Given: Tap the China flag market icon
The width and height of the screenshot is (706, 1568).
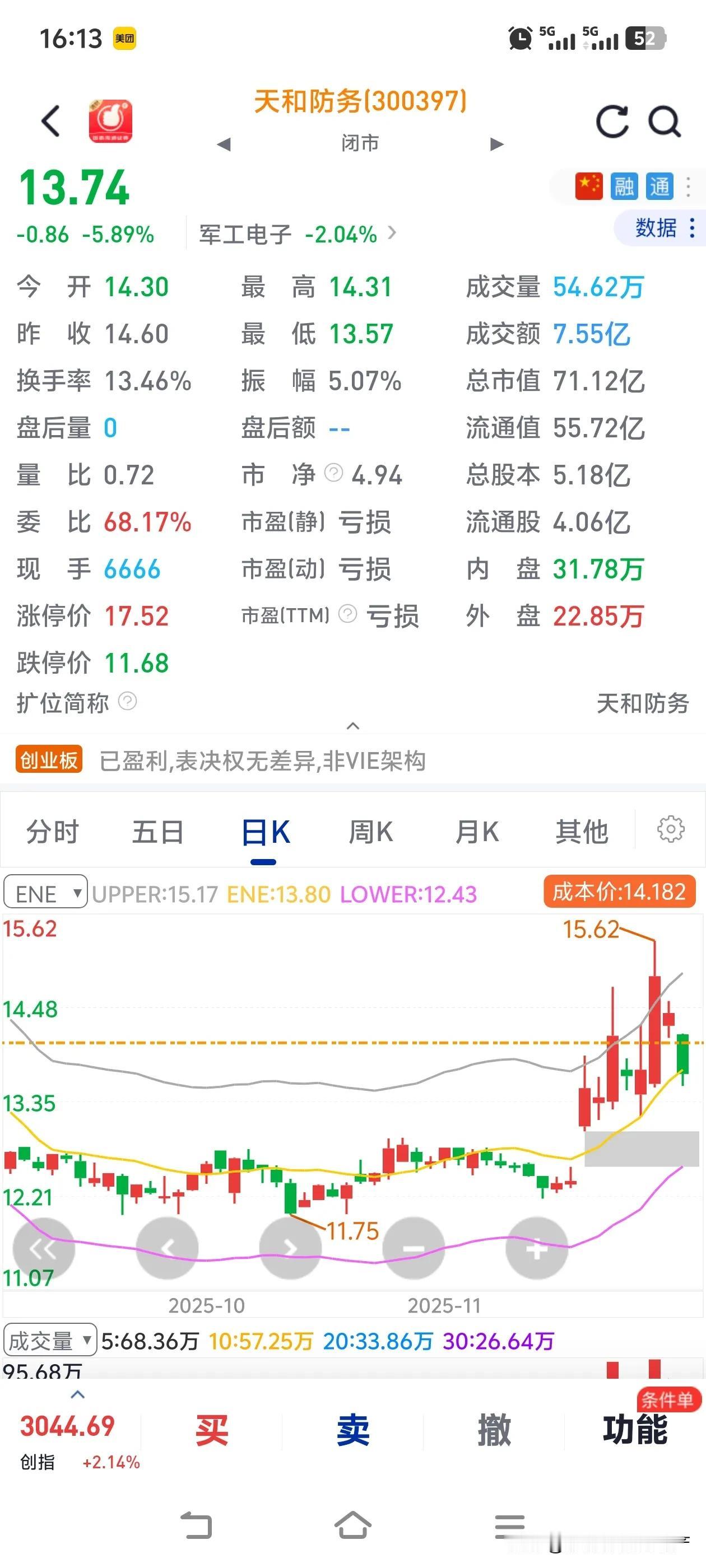Looking at the screenshot, I should click(x=588, y=187).
